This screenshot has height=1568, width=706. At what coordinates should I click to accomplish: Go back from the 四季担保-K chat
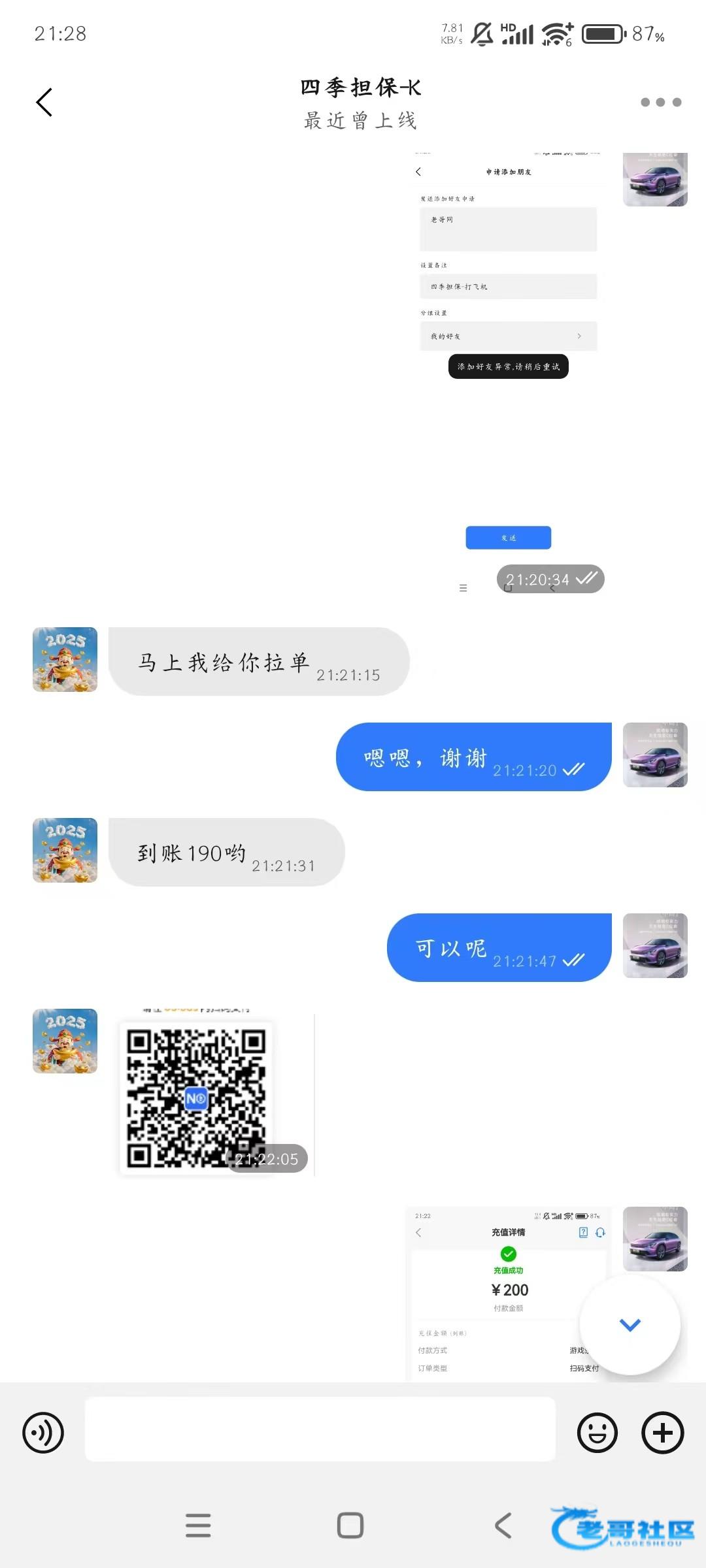(x=44, y=103)
